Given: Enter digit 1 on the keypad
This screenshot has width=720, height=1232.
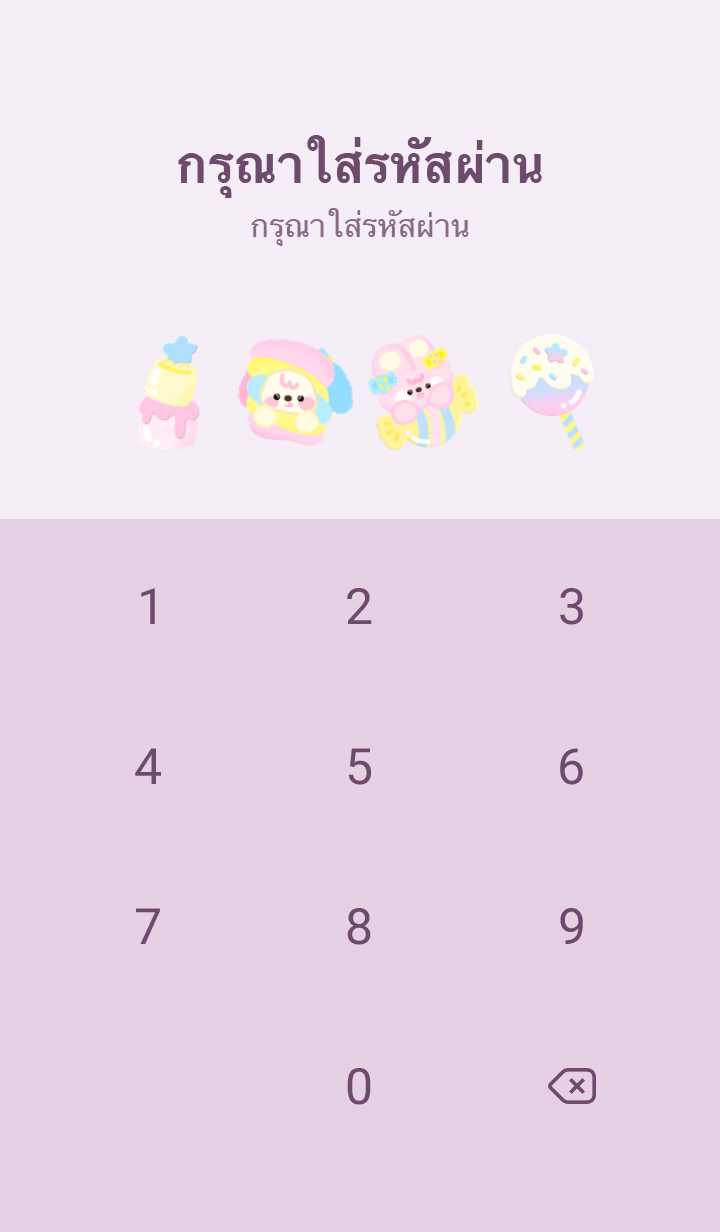Looking at the screenshot, I should point(149,607).
